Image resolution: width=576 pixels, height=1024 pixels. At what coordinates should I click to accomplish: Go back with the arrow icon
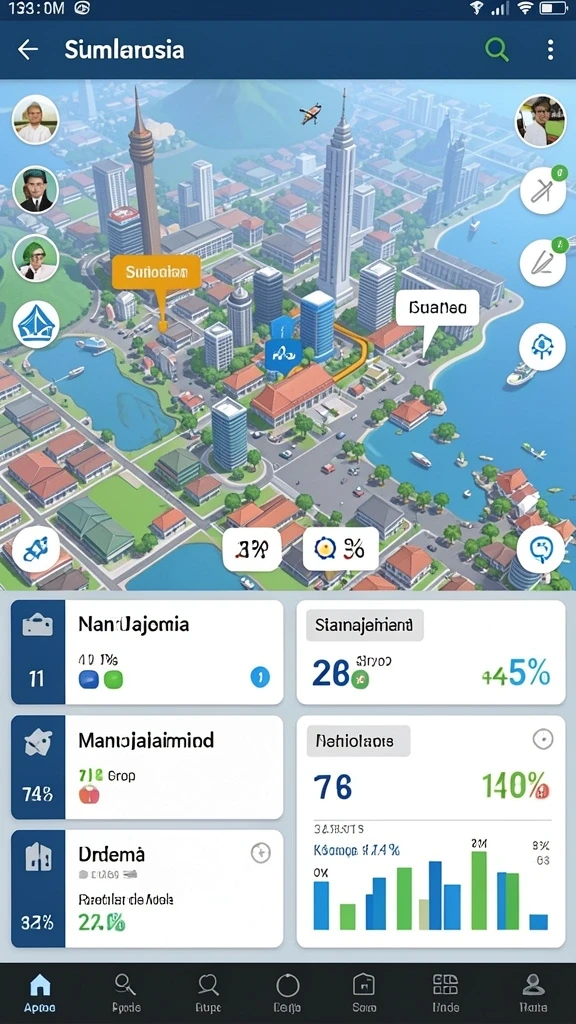click(28, 50)
